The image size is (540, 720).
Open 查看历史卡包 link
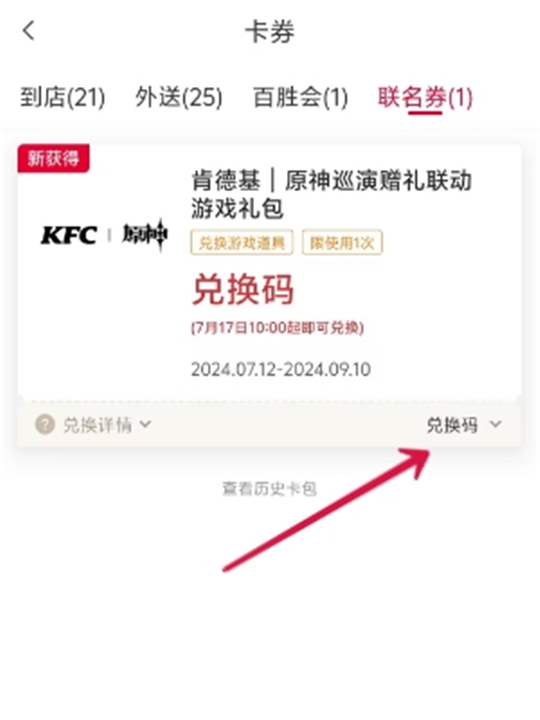[x=270, y=489]
